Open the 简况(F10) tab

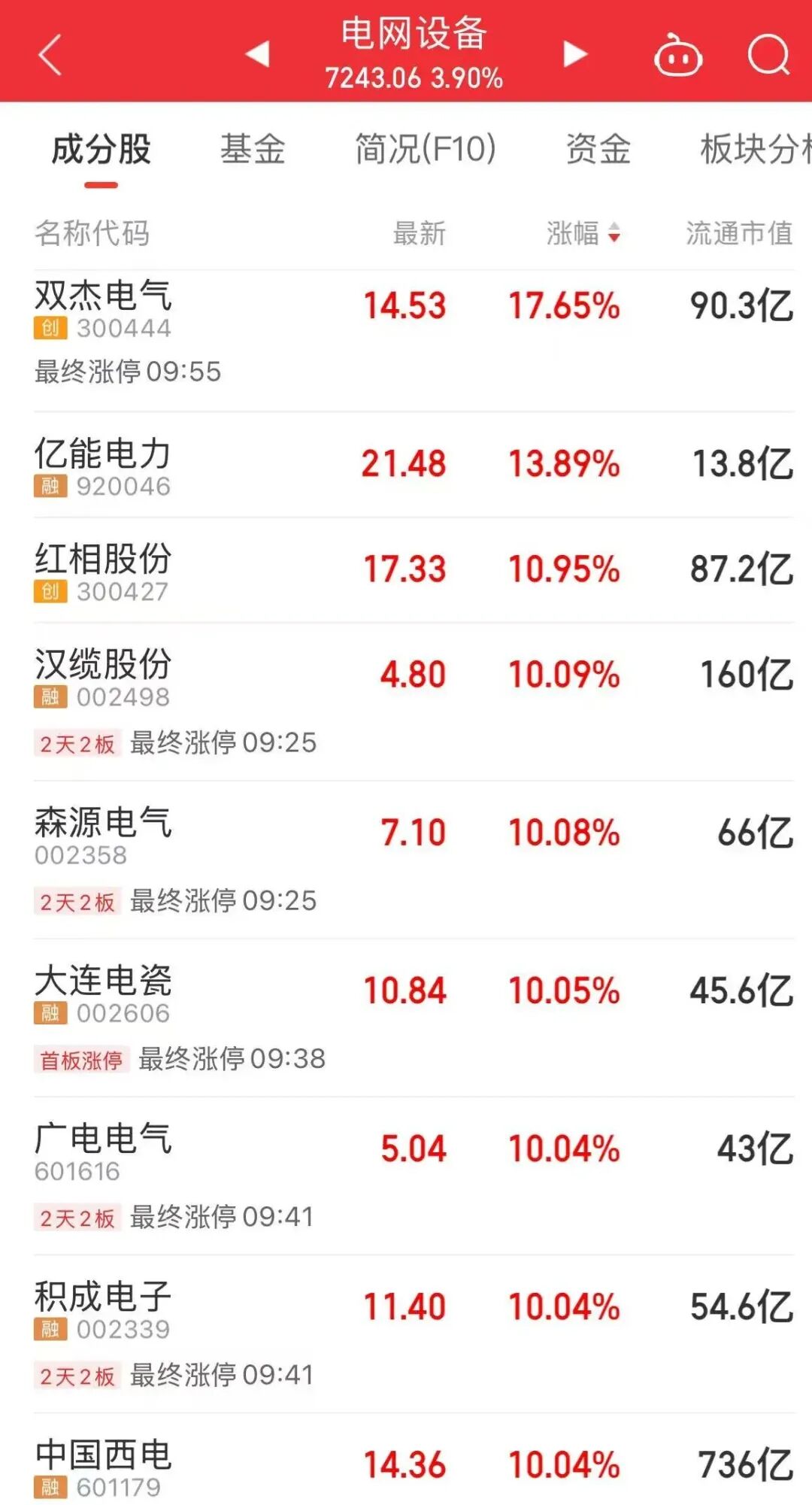(426, 149)
